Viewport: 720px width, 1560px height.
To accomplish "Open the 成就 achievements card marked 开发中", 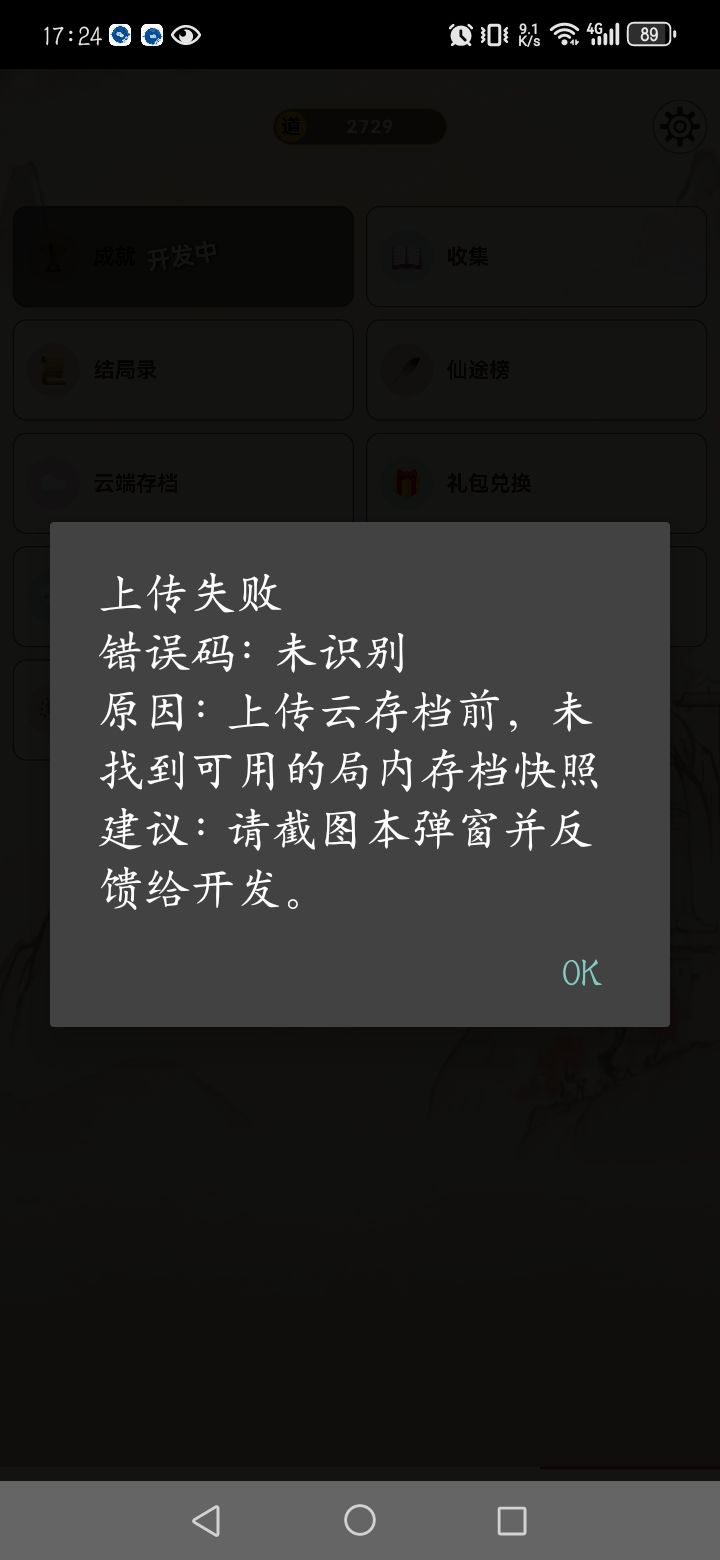I will (x=183, y=256).
